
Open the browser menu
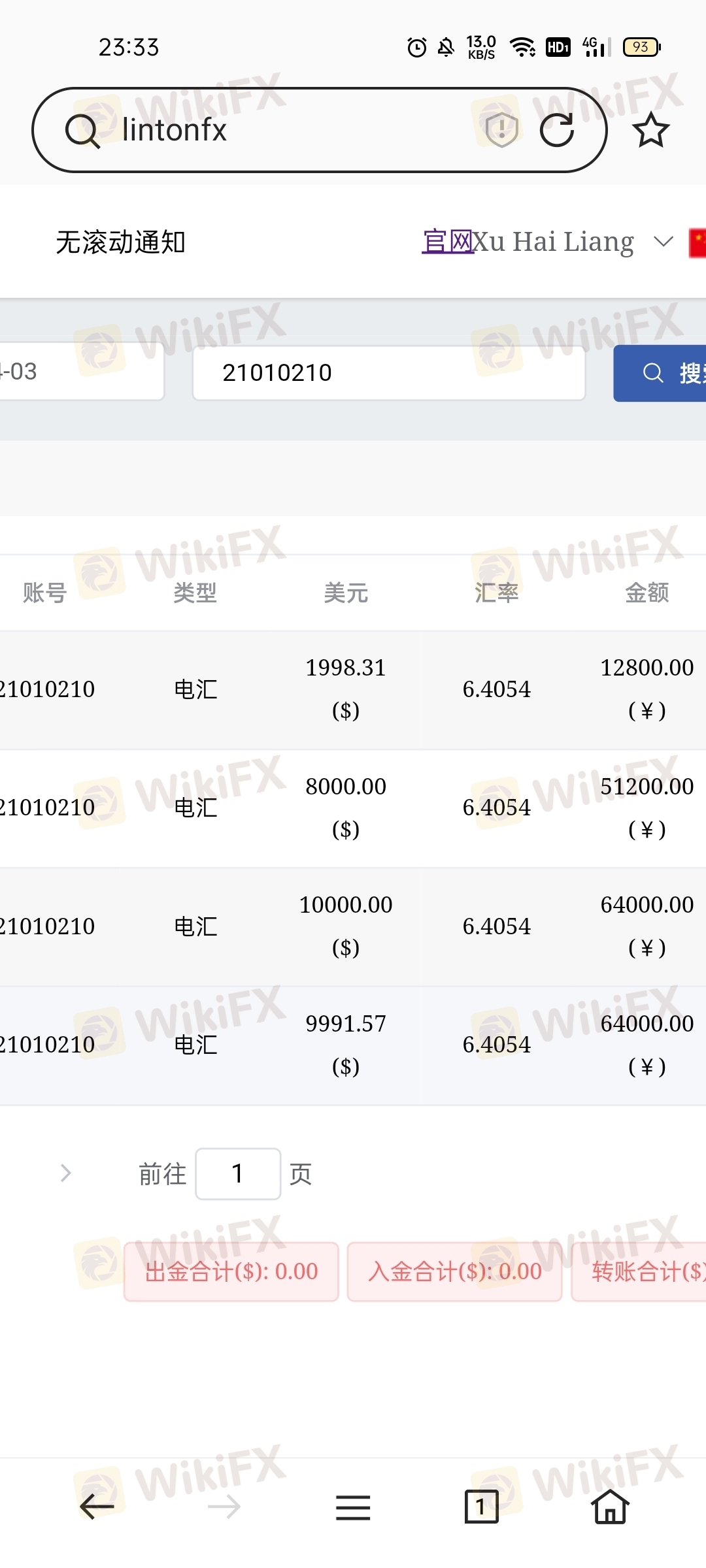click(353, 1507)
